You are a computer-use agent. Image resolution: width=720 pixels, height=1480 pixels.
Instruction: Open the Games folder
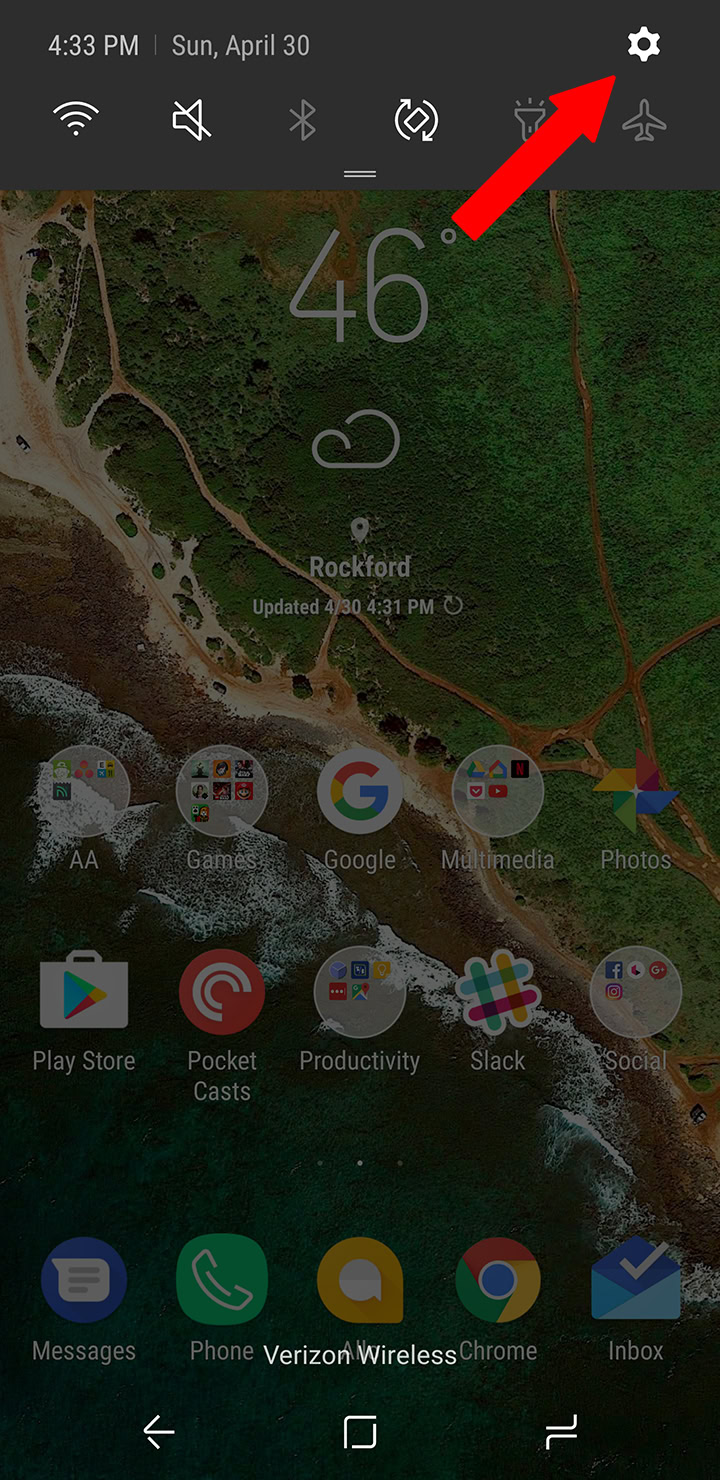[222, 792]
